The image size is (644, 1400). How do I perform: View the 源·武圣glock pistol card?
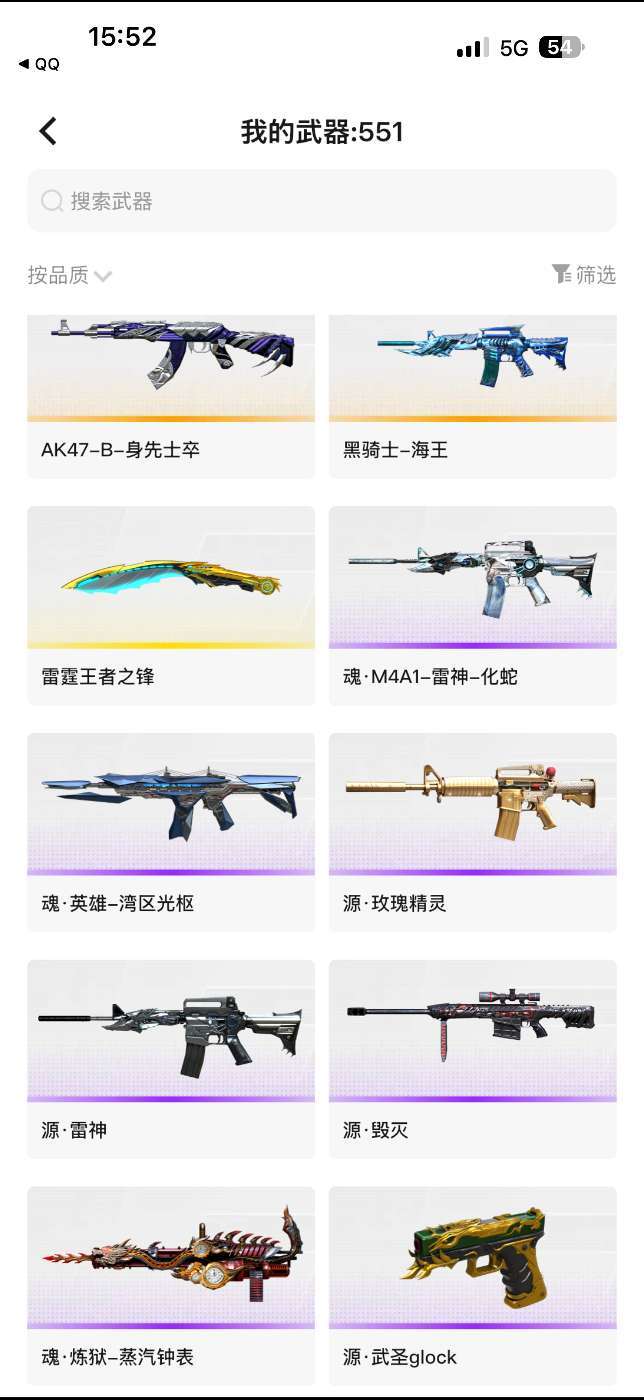(x=473, y=1286)
